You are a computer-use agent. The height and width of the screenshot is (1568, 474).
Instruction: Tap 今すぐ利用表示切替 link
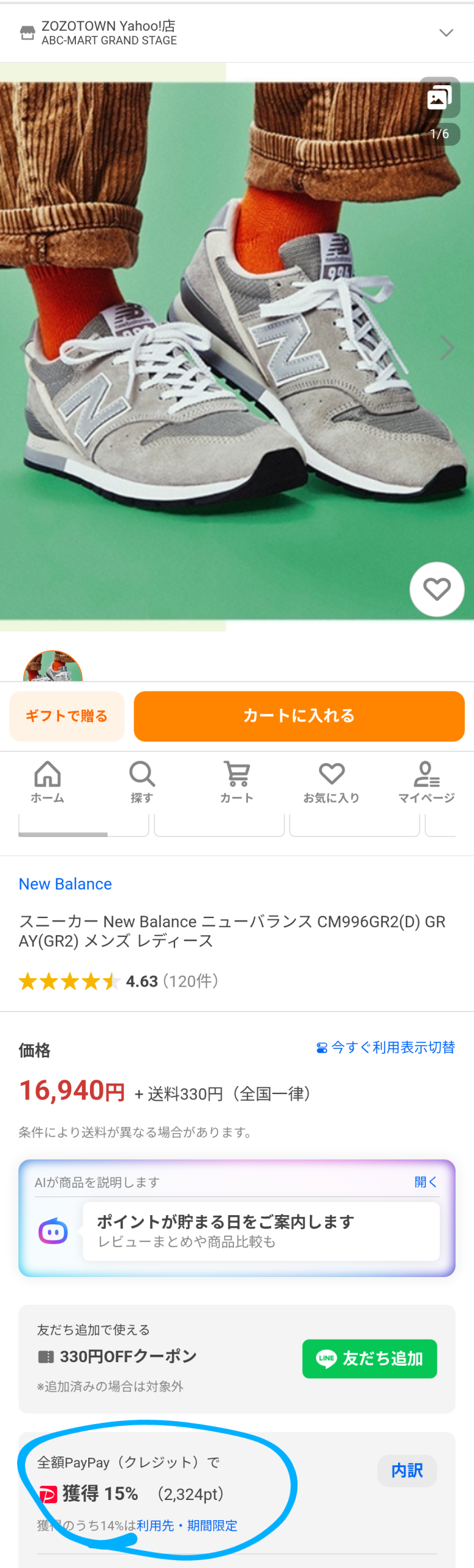pos(386,1047)
